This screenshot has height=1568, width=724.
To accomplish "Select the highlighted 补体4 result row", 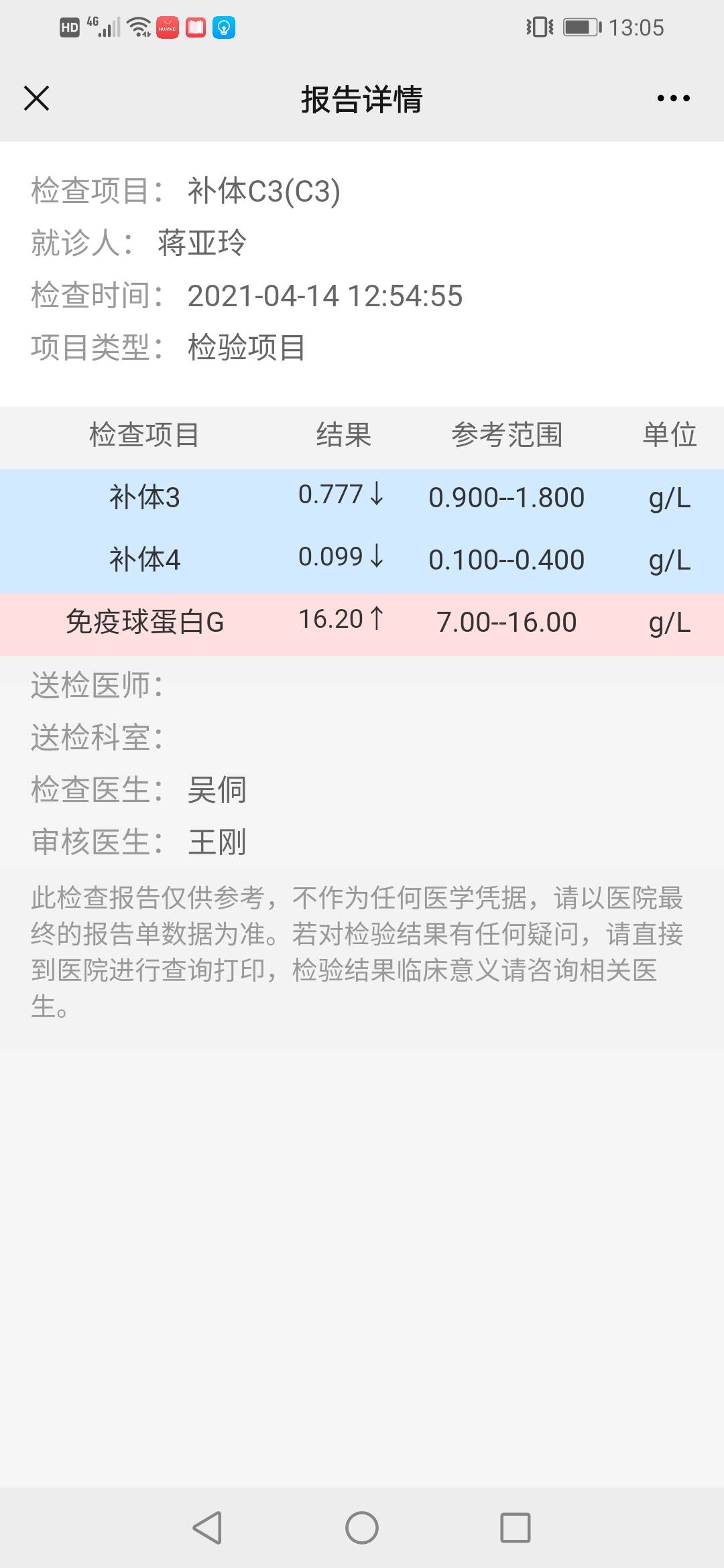I will click(x=362, y=559).
